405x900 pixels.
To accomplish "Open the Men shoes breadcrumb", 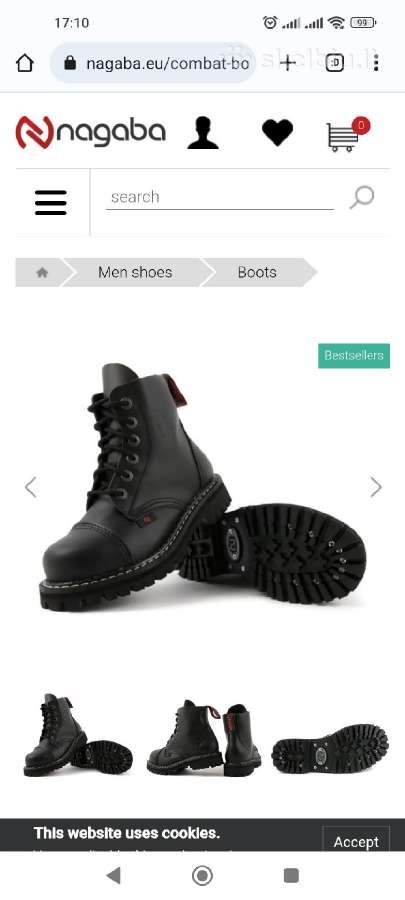I will [135, 273].
